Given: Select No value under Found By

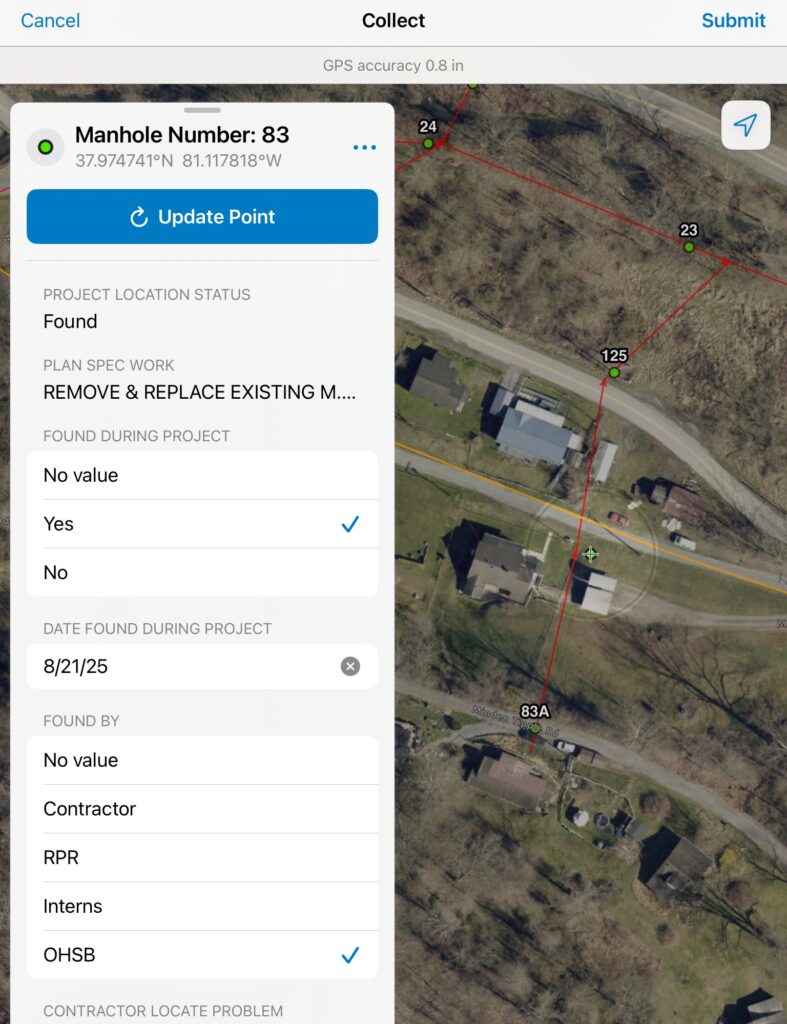Looking at the screenshot, I should pyautogui.click(x=202, y=760).
